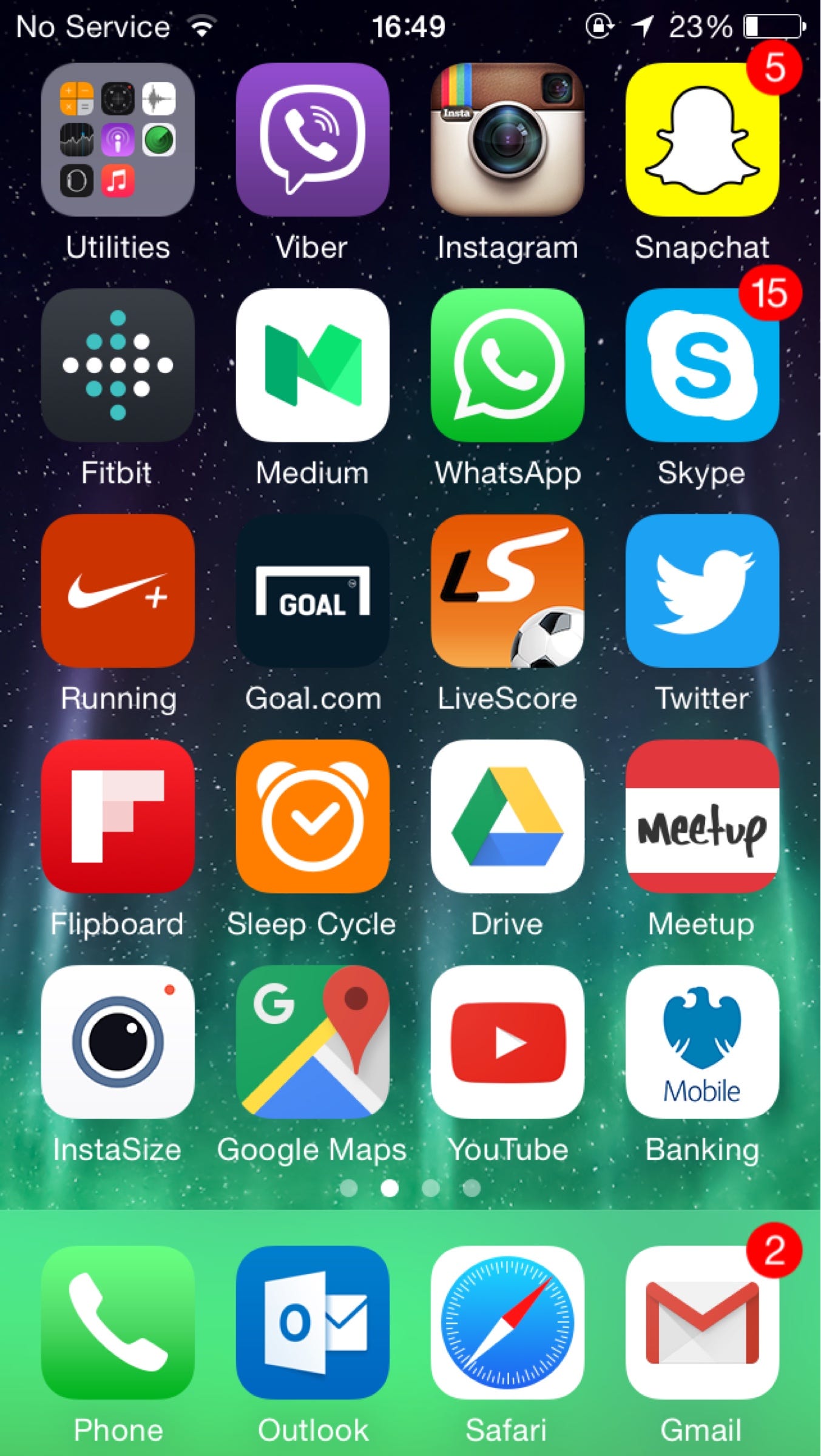Open Snapchat with 5 notifications
The width and height of the screenshot is (821, 1456).
tap(702, 140)
